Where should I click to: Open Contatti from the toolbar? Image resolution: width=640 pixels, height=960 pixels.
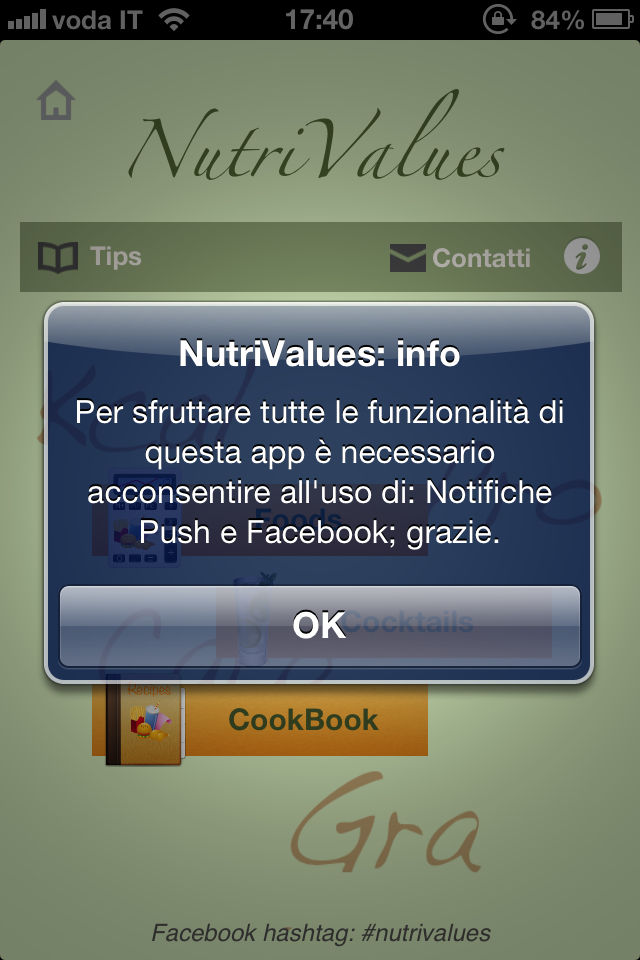460,258
